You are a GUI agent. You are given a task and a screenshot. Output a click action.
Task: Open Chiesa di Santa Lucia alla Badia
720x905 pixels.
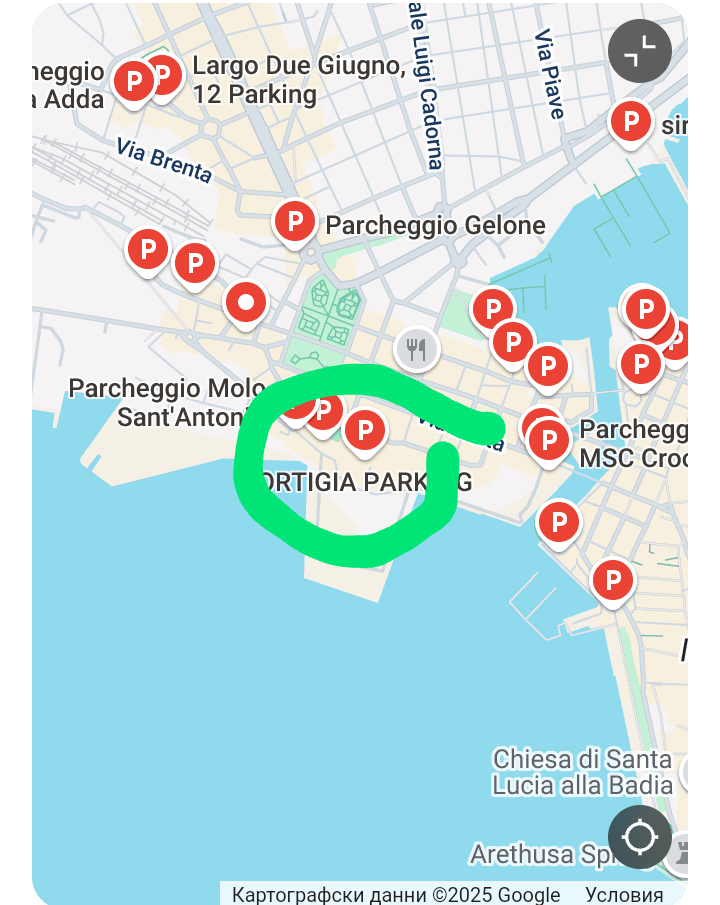(582, 771)
